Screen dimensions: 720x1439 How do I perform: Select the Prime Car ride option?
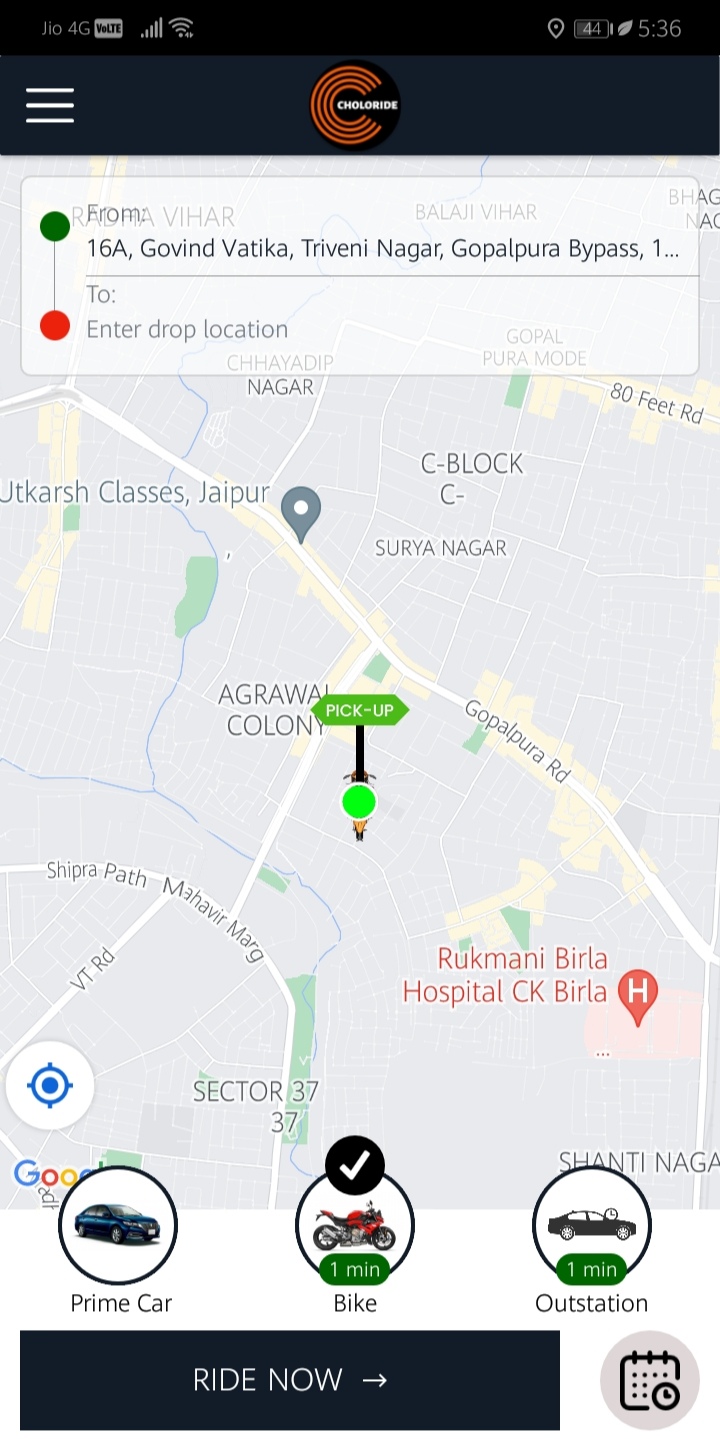tap(118, 1225)
